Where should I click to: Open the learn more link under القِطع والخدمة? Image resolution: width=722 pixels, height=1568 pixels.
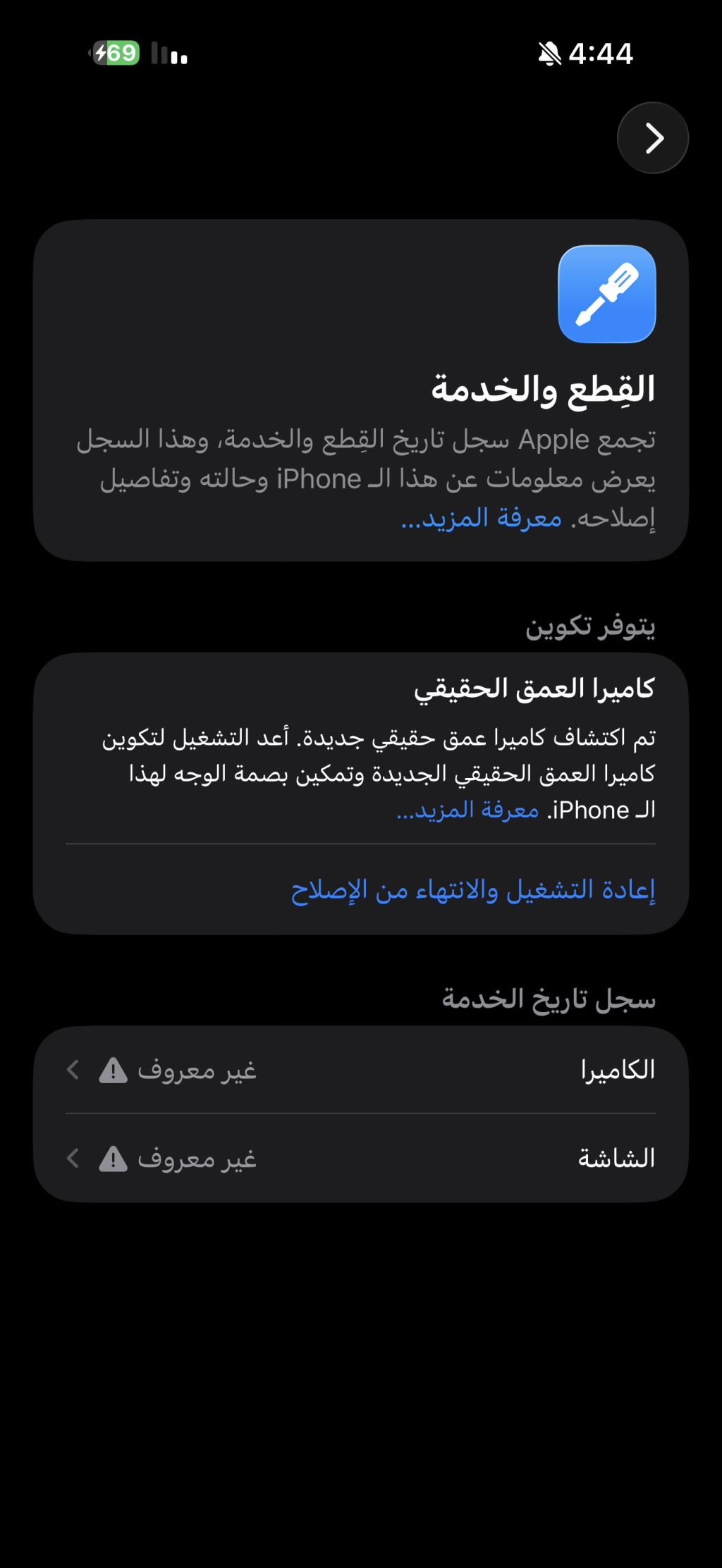482,519
